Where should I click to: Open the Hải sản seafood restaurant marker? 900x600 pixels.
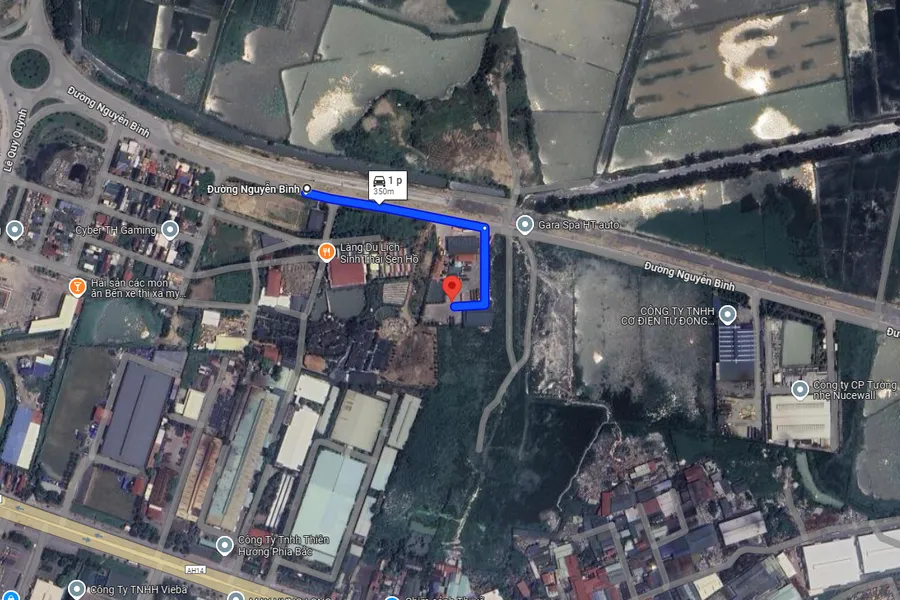pyautogui.click(x=77, y=288)
